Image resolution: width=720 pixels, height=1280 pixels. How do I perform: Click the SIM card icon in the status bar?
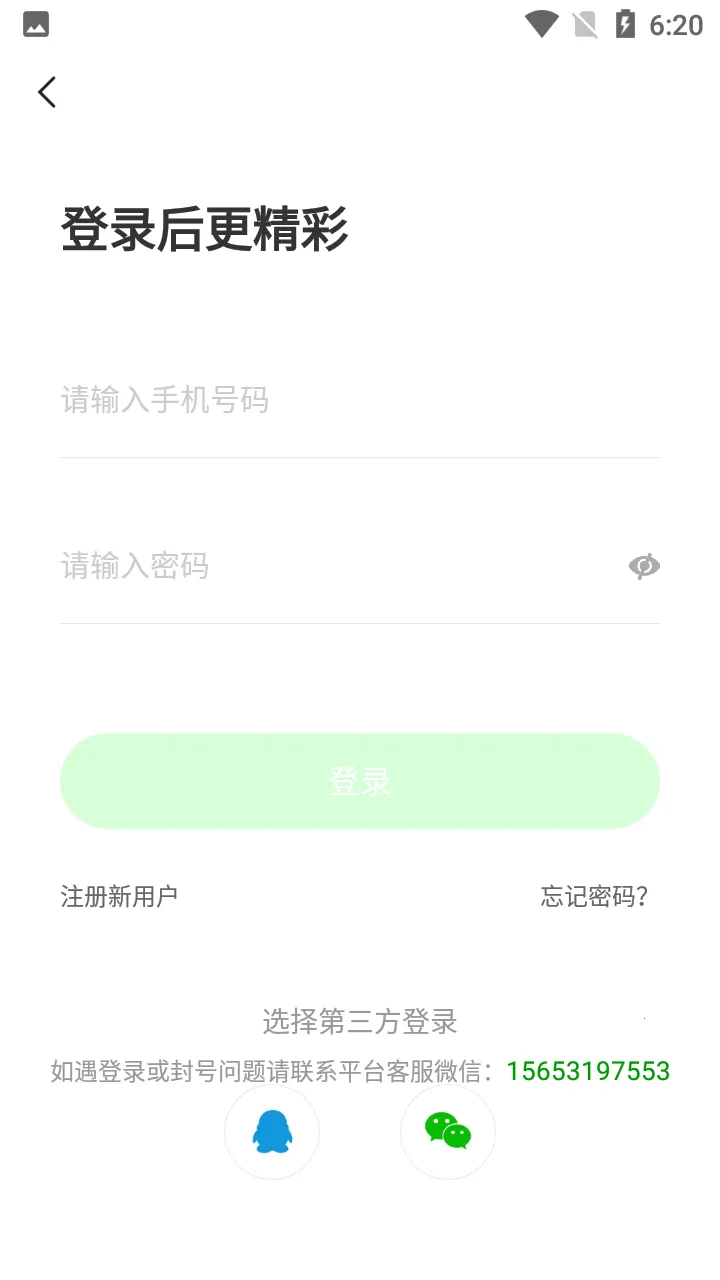[583, 23]
